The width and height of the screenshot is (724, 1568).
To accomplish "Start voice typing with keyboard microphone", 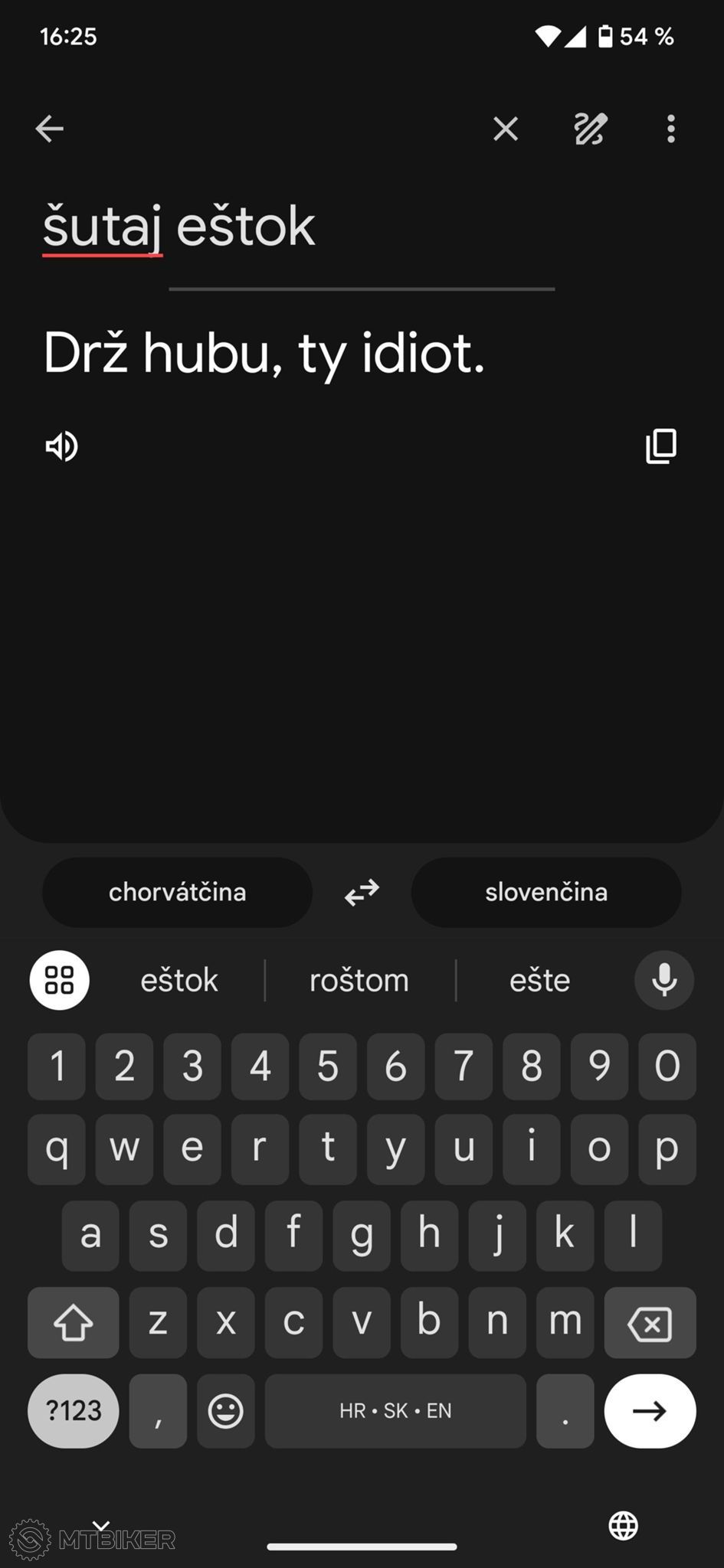I will [664, 980].
